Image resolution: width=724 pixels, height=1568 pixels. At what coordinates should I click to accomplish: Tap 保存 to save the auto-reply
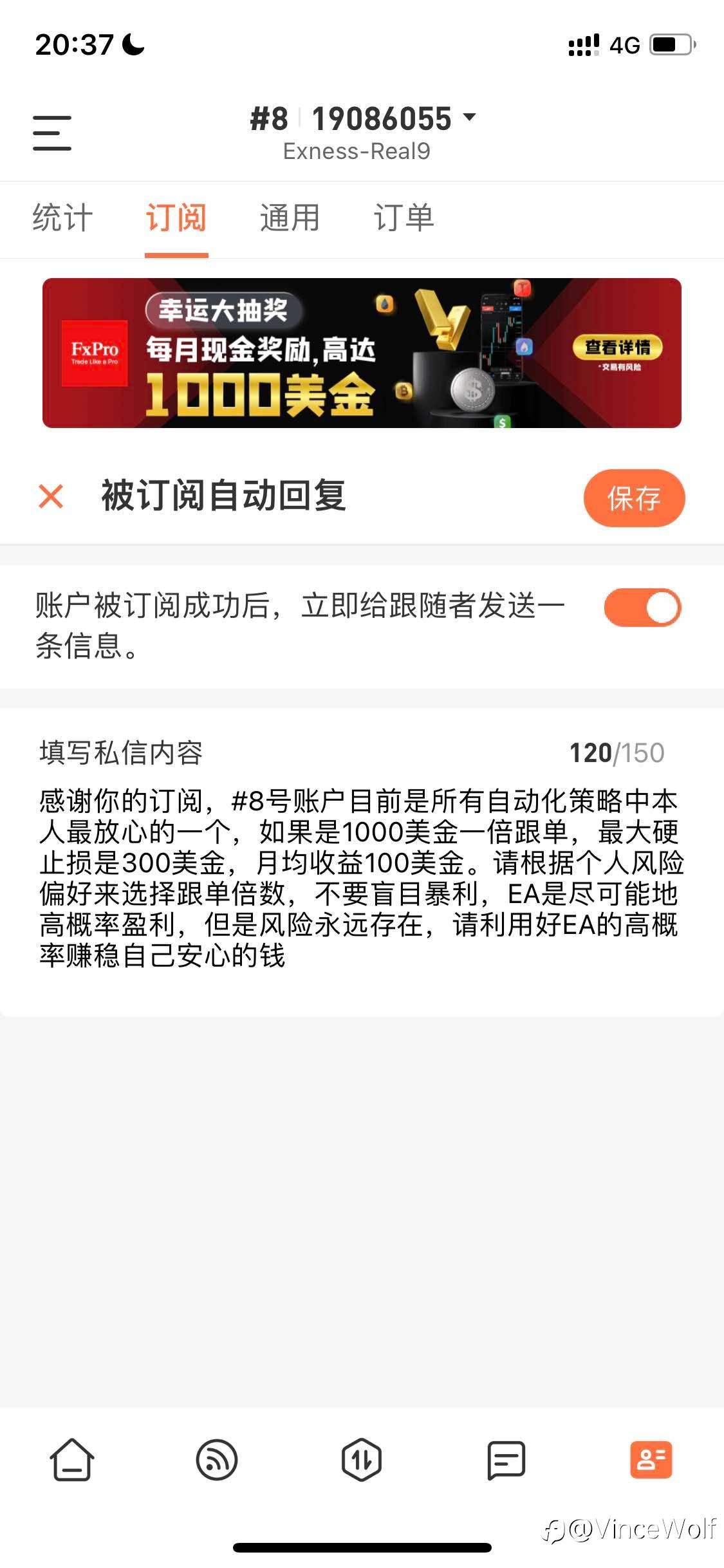[633, 498]
